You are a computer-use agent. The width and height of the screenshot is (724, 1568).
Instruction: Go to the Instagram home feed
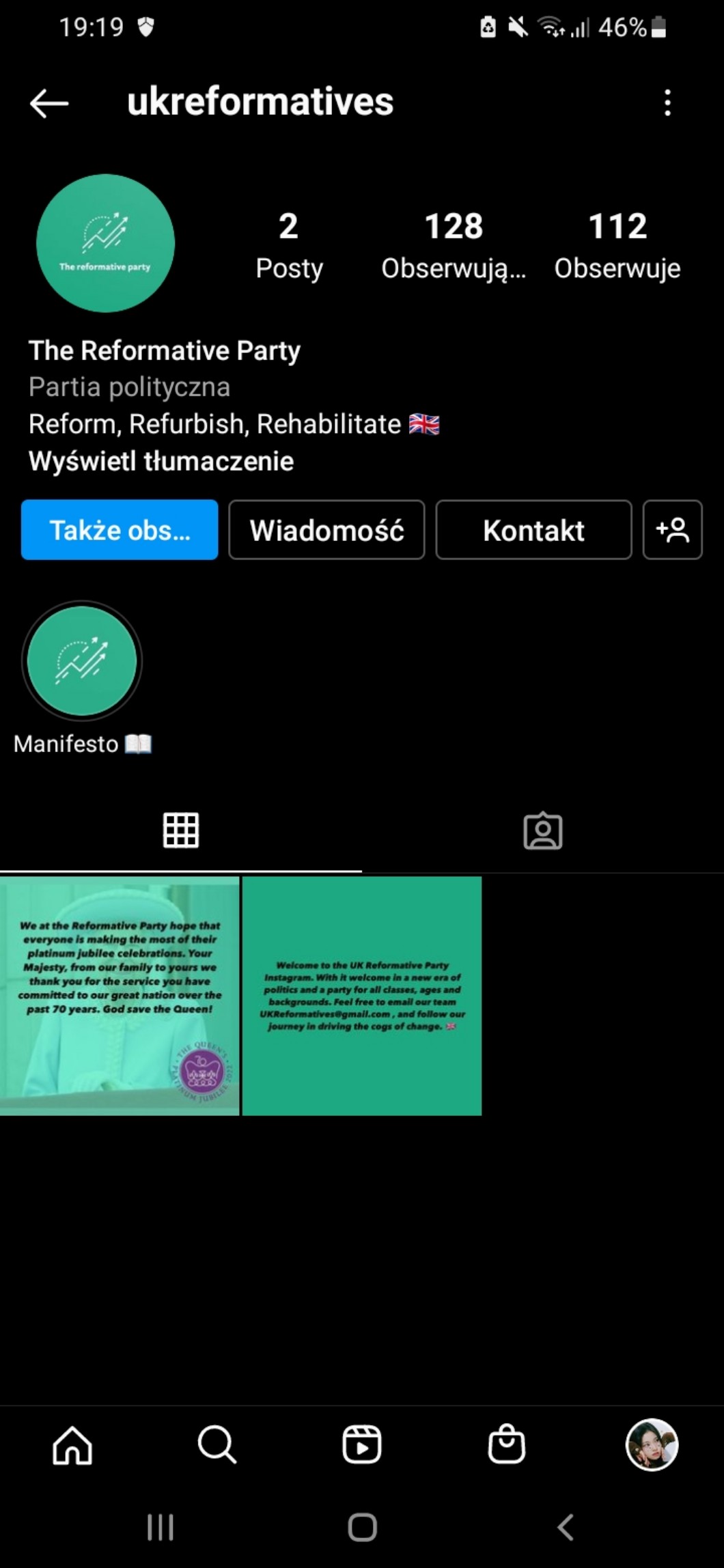[x=72, y=1444]
